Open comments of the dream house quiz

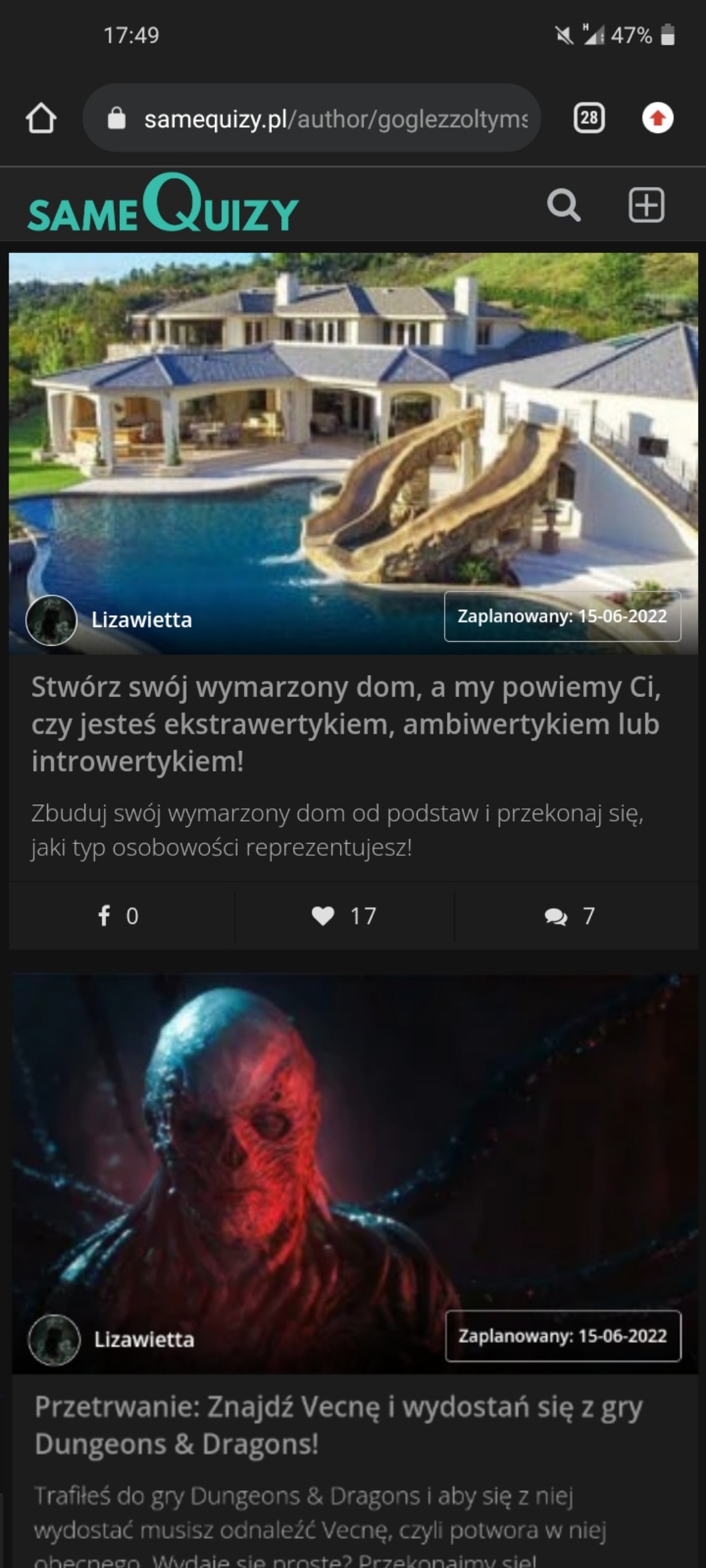coord(570,916)
